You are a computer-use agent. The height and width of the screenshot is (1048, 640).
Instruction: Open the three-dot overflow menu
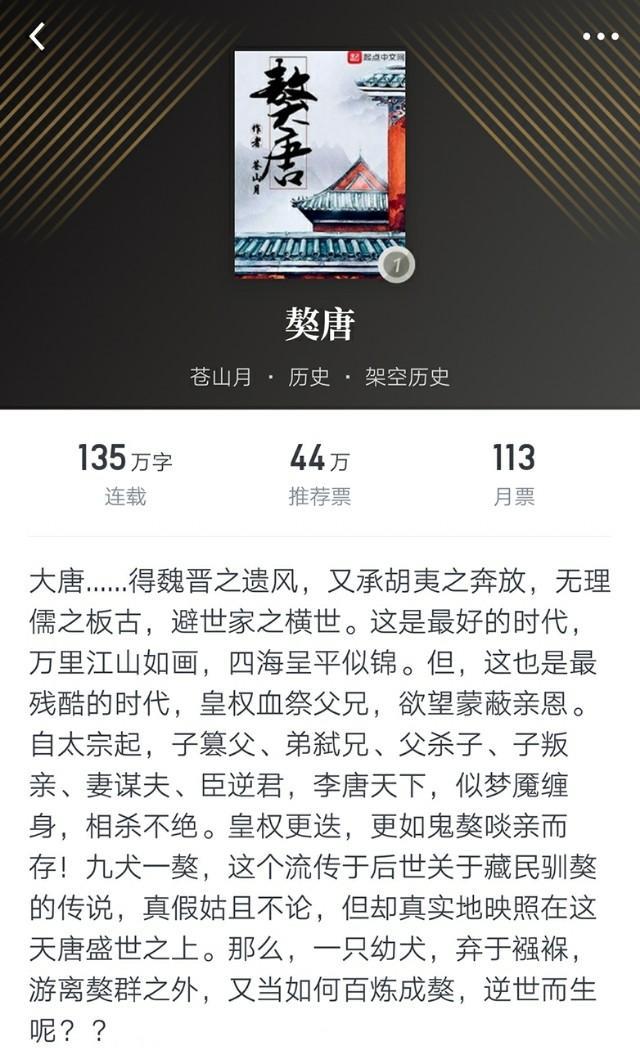[x=600, y=37]
